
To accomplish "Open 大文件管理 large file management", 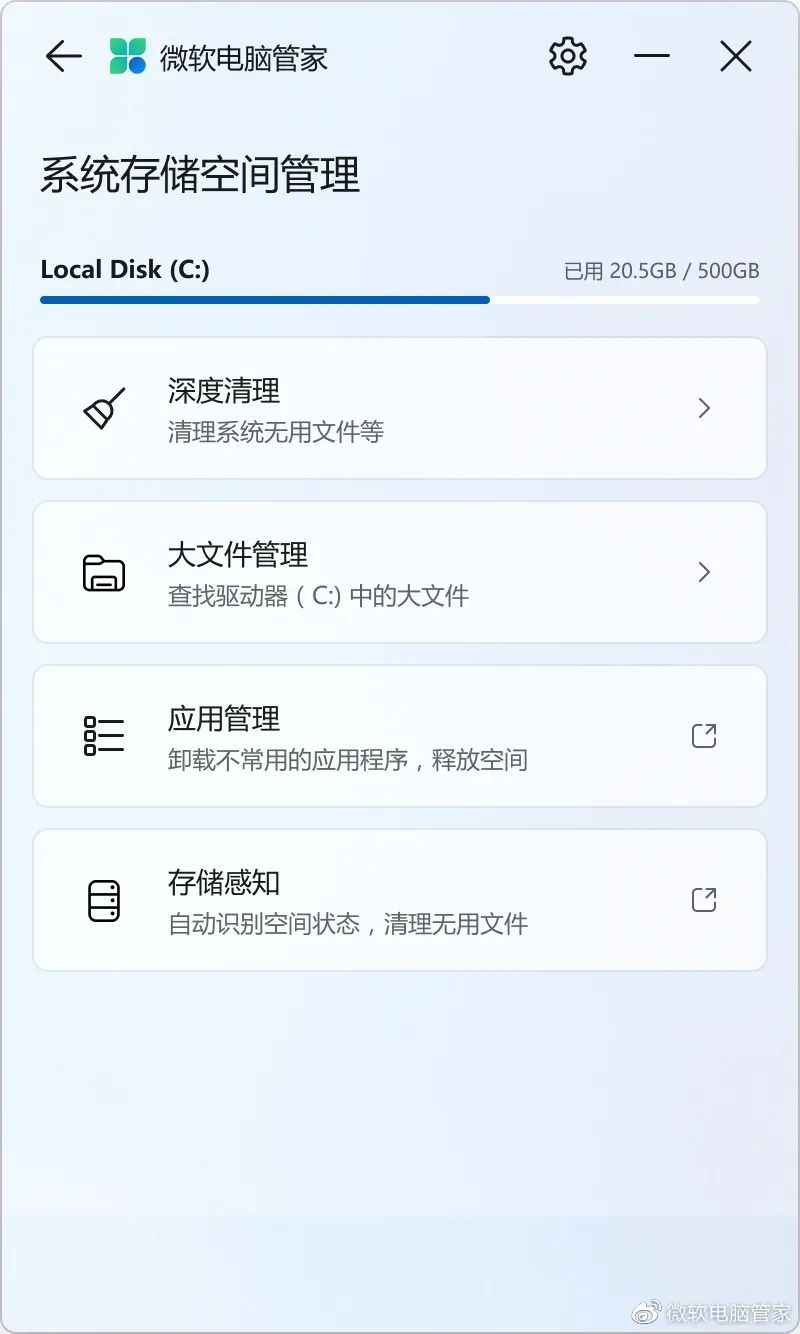I will (400, 572).
